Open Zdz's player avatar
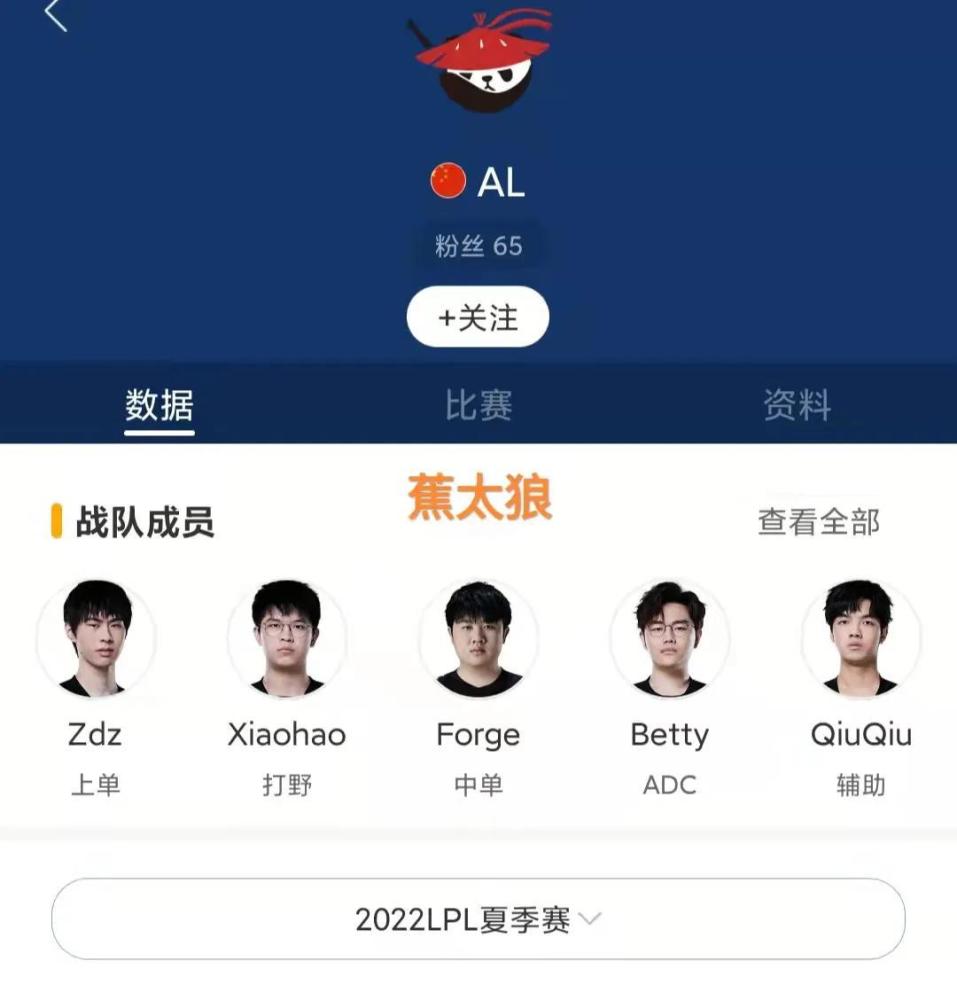The height and width of the screenshot is (1000, 957). click(96, 640)
